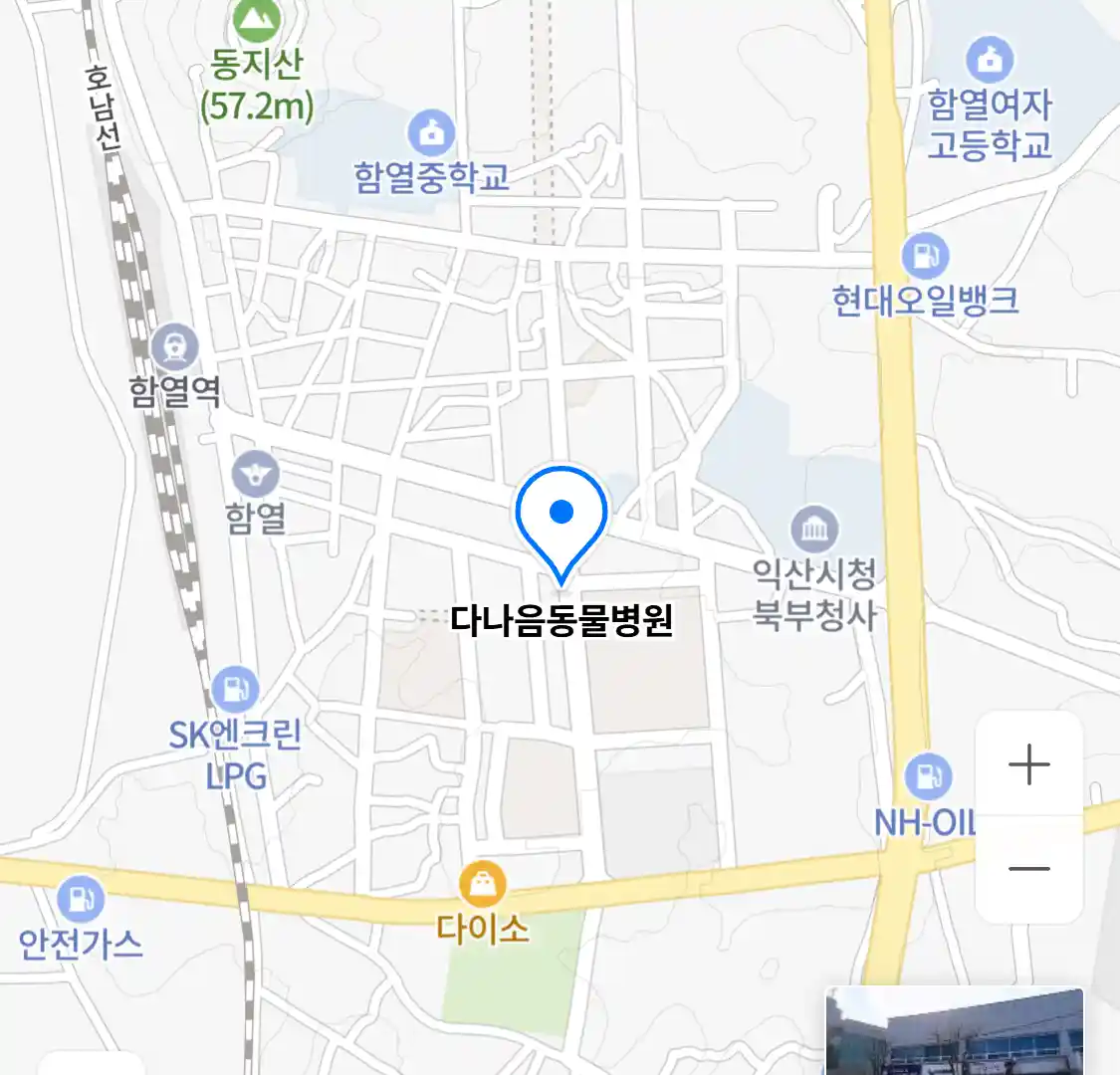This screenshot has width=1120, height=1075.
Task: Zoom in on the map
Action: pyautogui.click(x=1028, y=764)
